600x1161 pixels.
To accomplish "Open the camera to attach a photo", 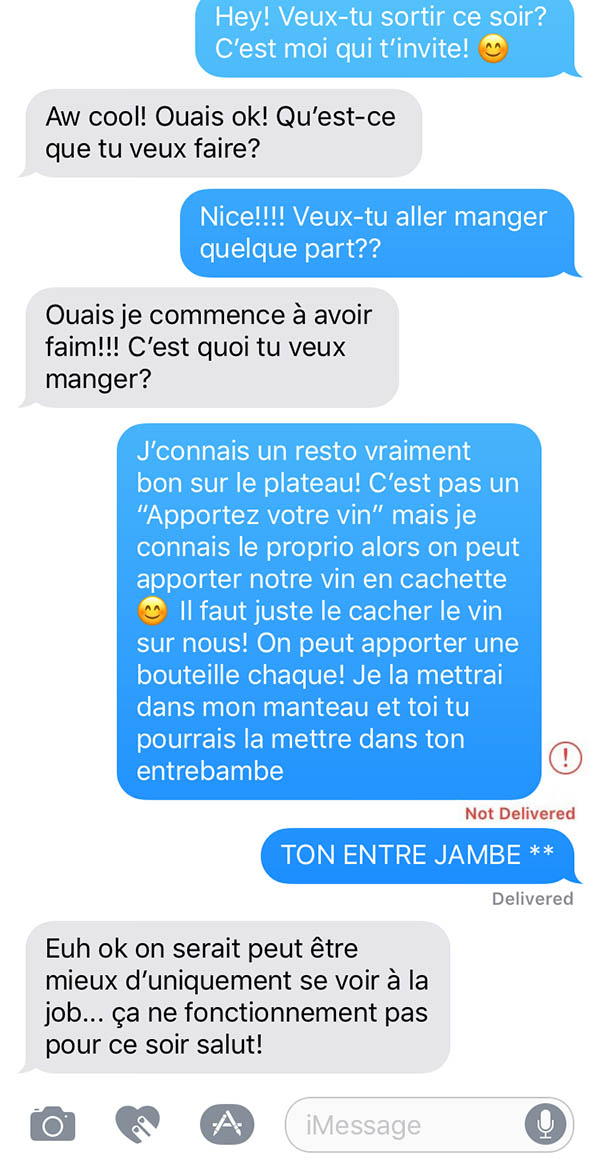I will [53, 1125].
